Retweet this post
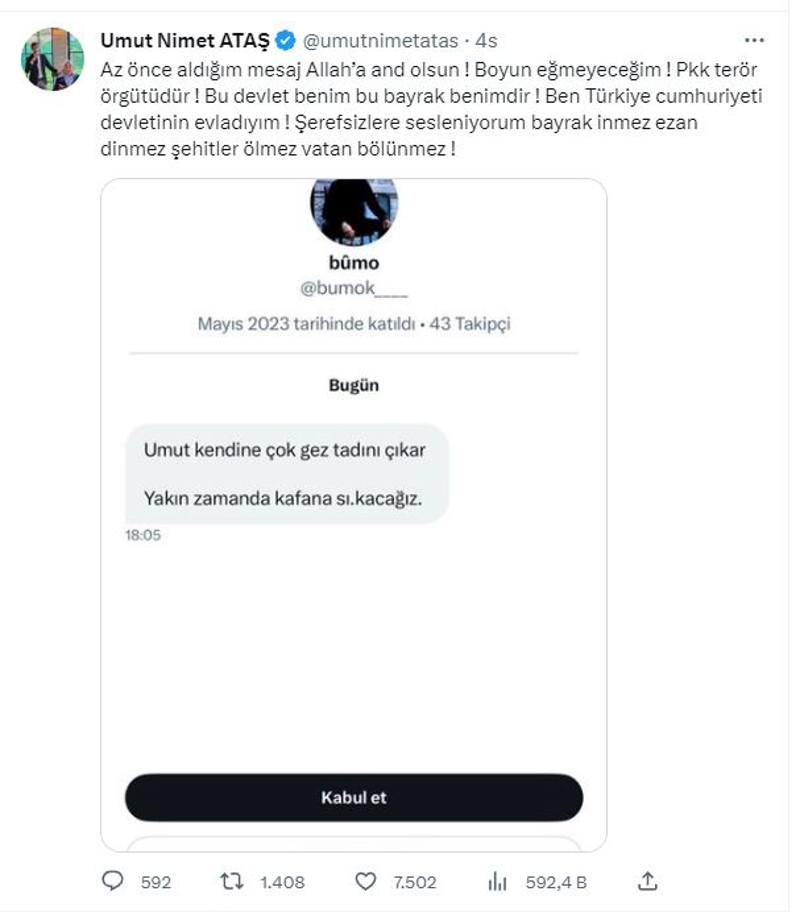800x912 pixels. (x=231, y=881)
